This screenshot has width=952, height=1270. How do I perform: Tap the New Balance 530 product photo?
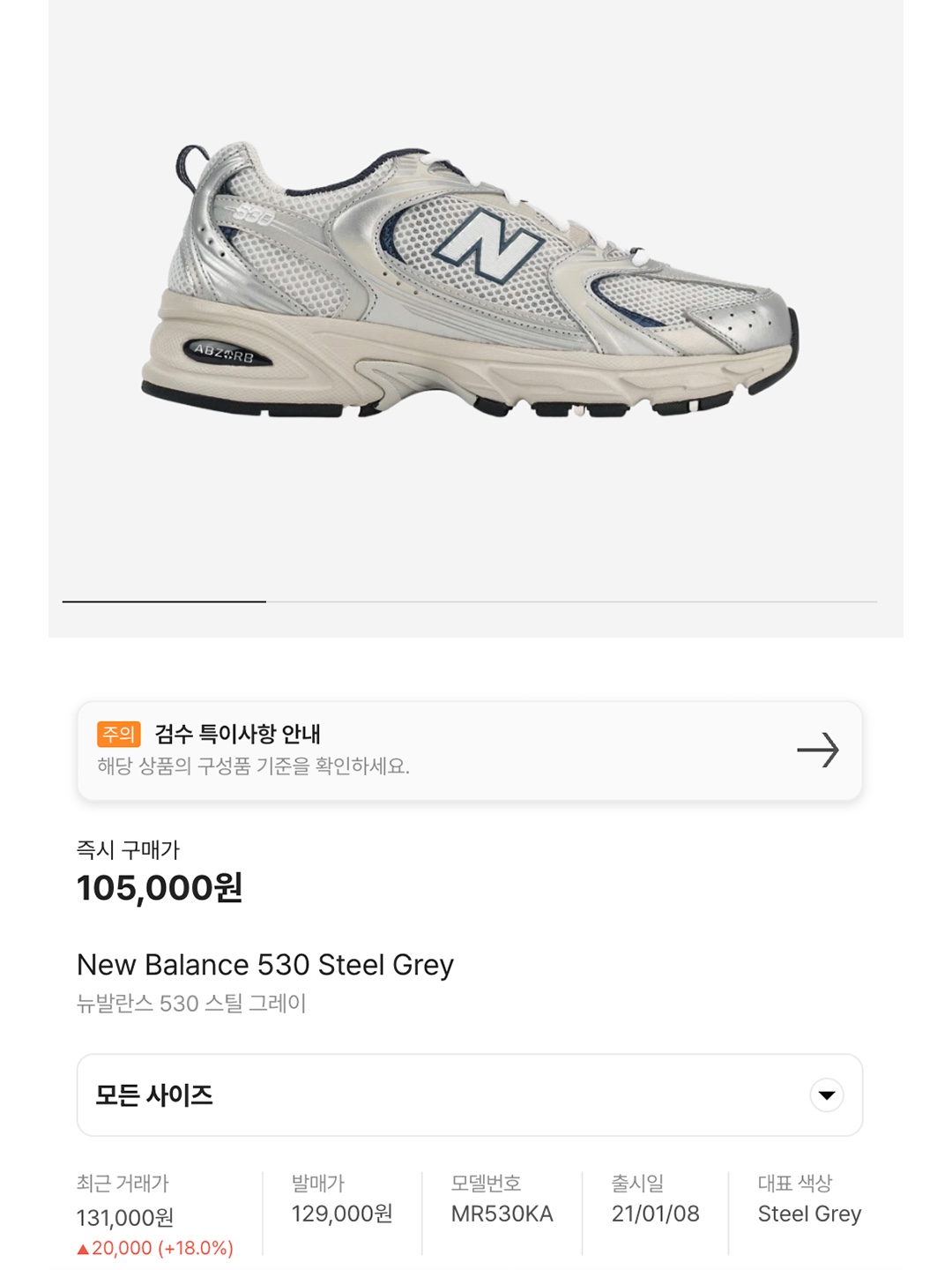point(476,282)
